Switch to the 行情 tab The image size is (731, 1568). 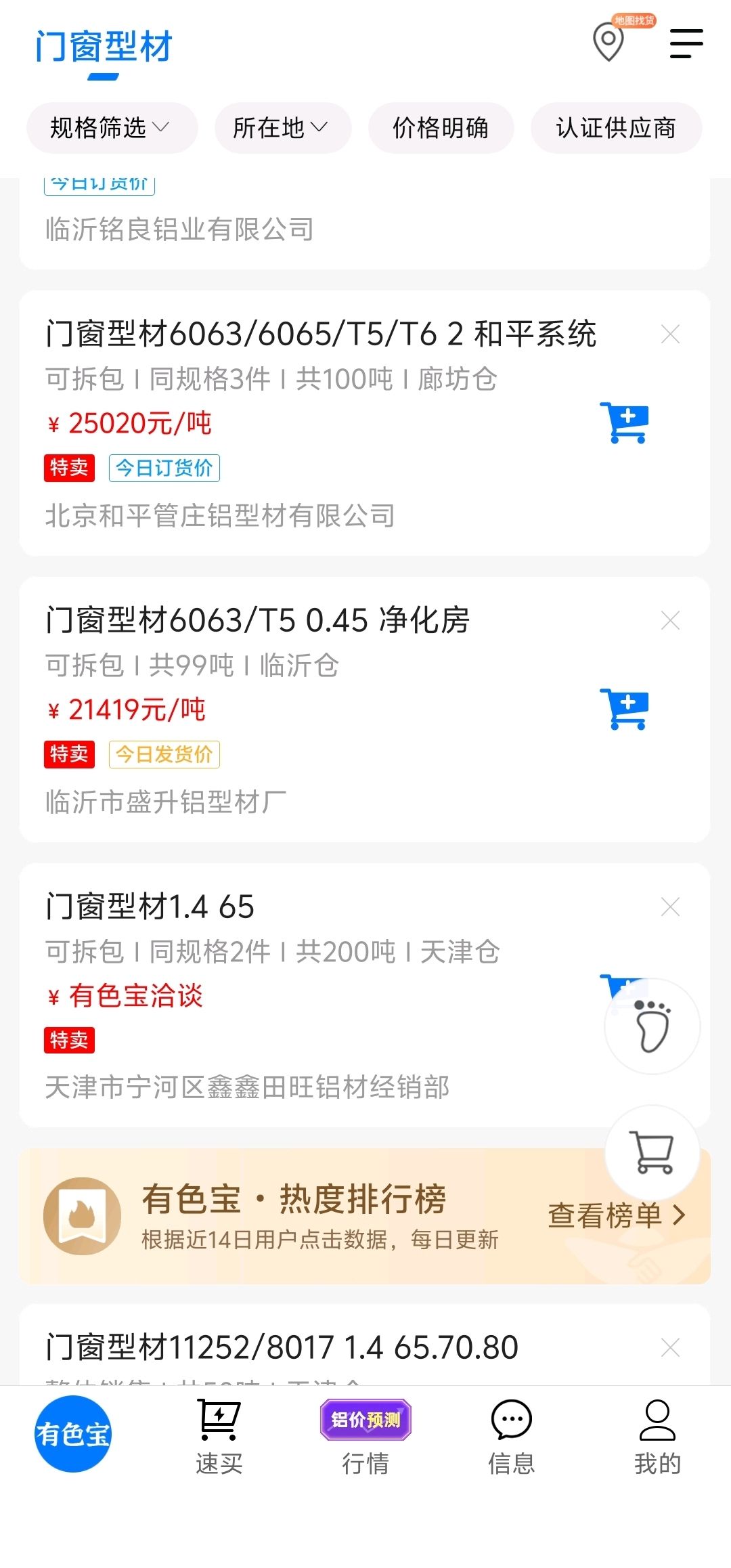[365, 1437]
